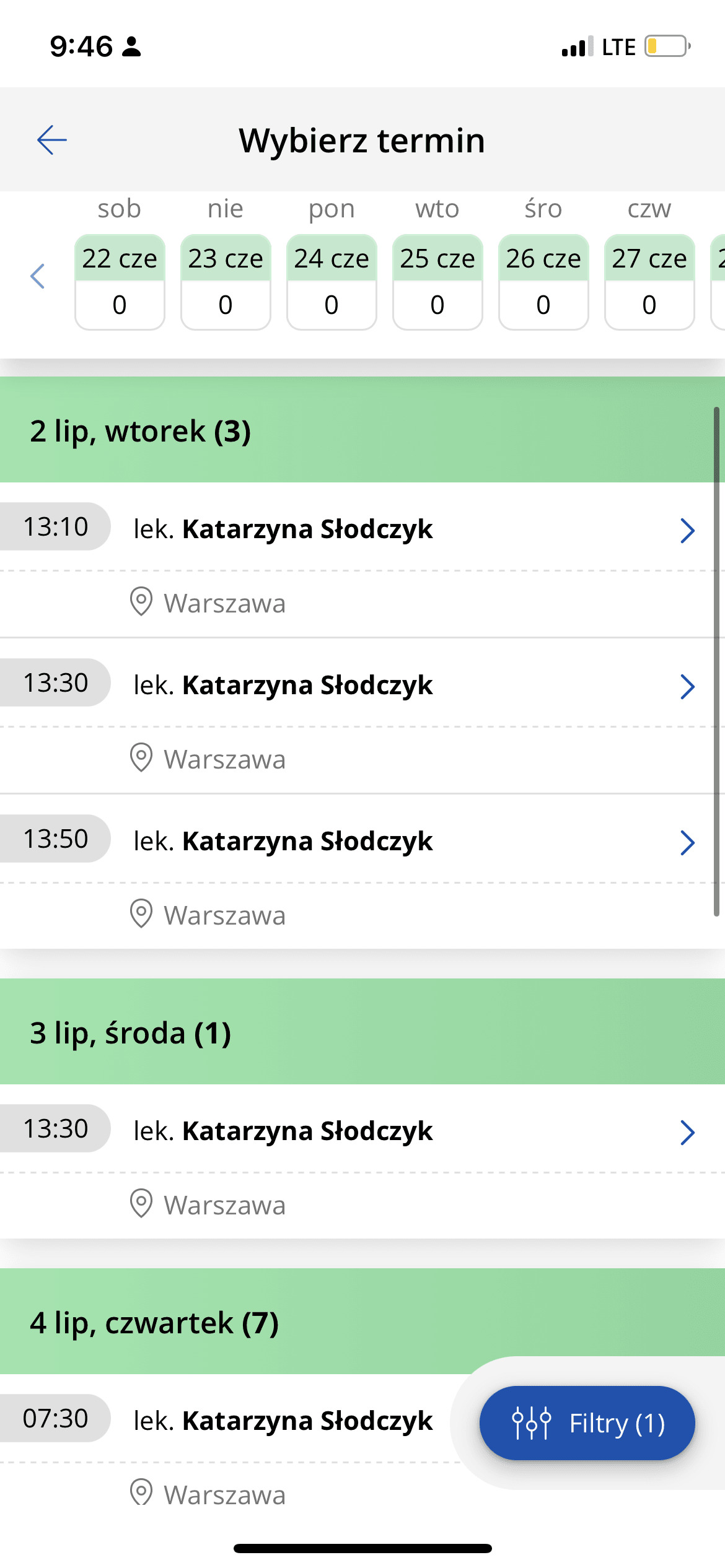
Task: Choose the 07:30 slot on 4 lip
Action: (248, 1421)
